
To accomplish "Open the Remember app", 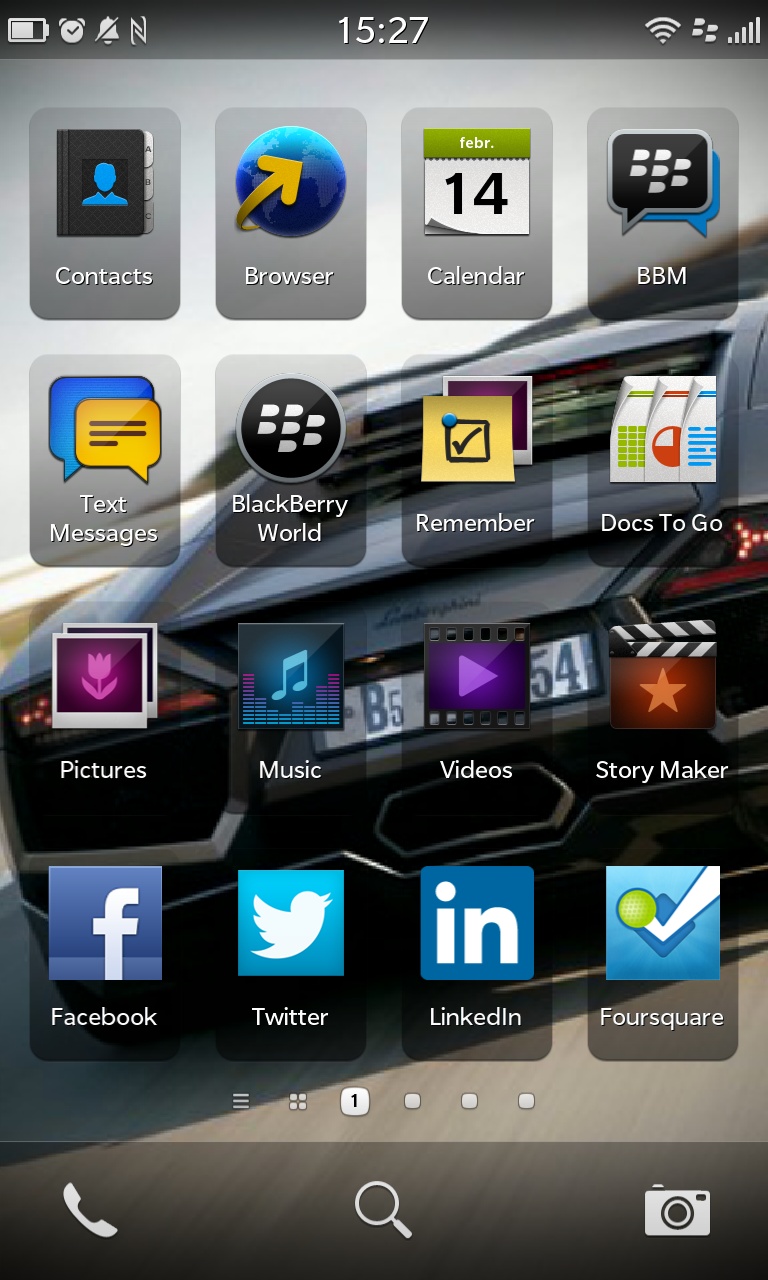I will click(x=477, y=460).
